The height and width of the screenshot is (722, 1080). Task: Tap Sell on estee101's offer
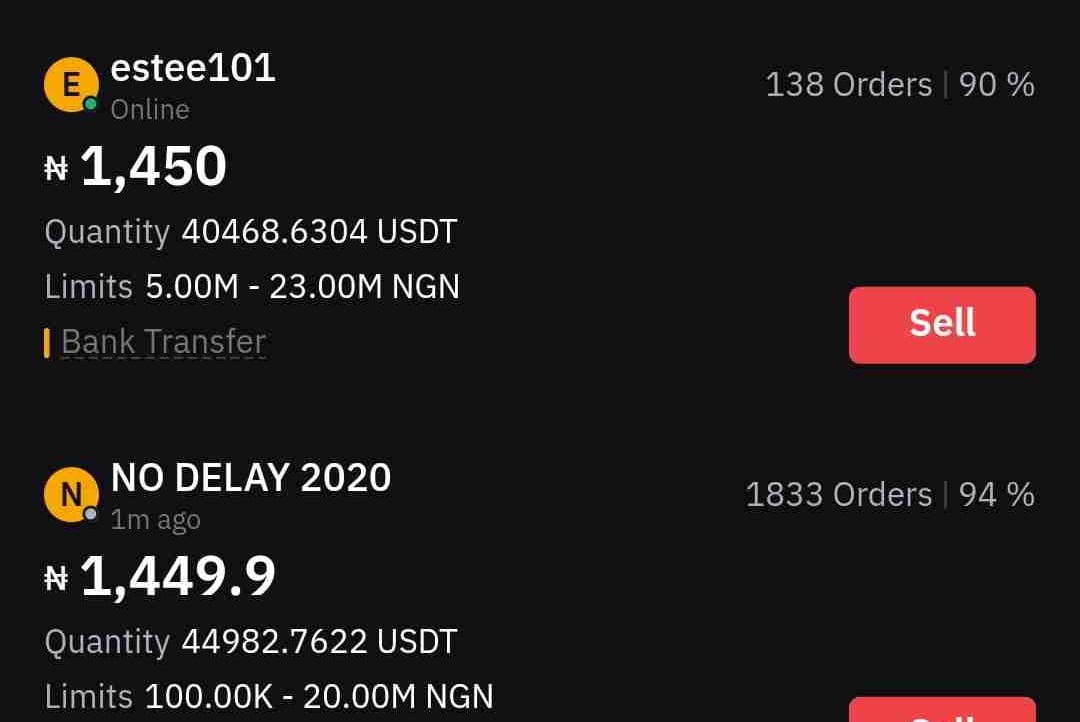(x=941, y=324)
